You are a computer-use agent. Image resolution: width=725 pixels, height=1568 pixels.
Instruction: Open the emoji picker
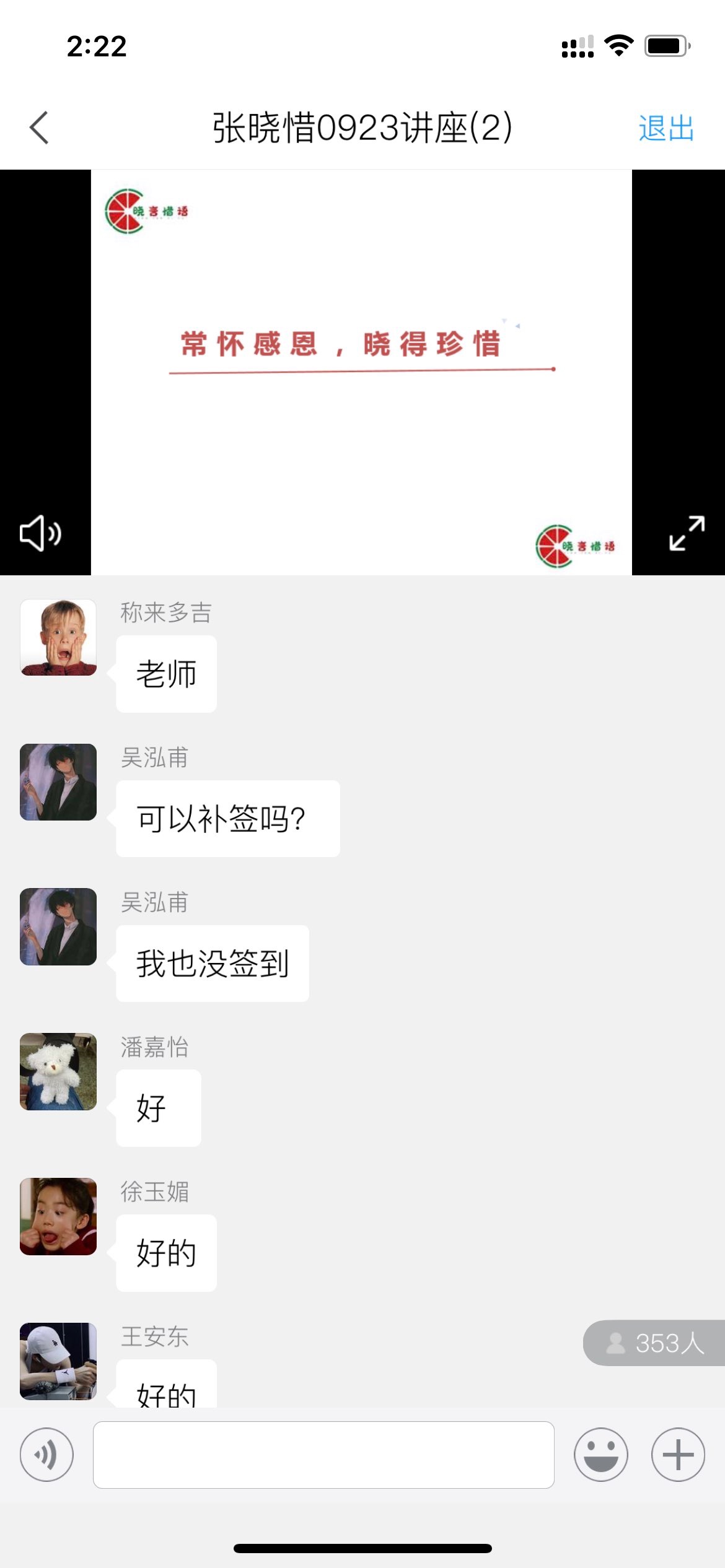click(600, 1454)
